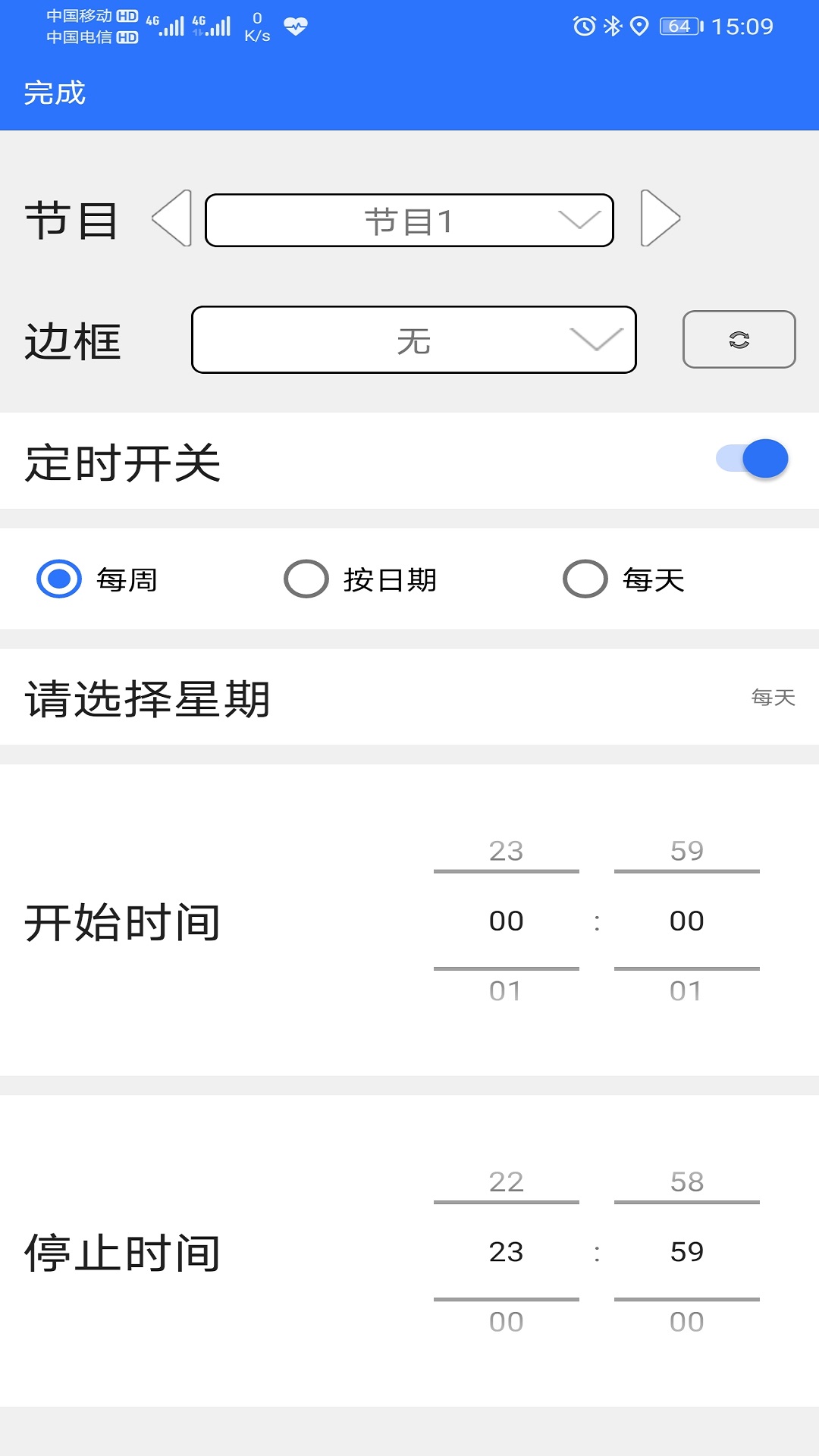The height and width of the screenshot is (1456, 819).
Task: Set 停止时间 minute to 58
Action: pyautogui.click(x=686, y=1181)
